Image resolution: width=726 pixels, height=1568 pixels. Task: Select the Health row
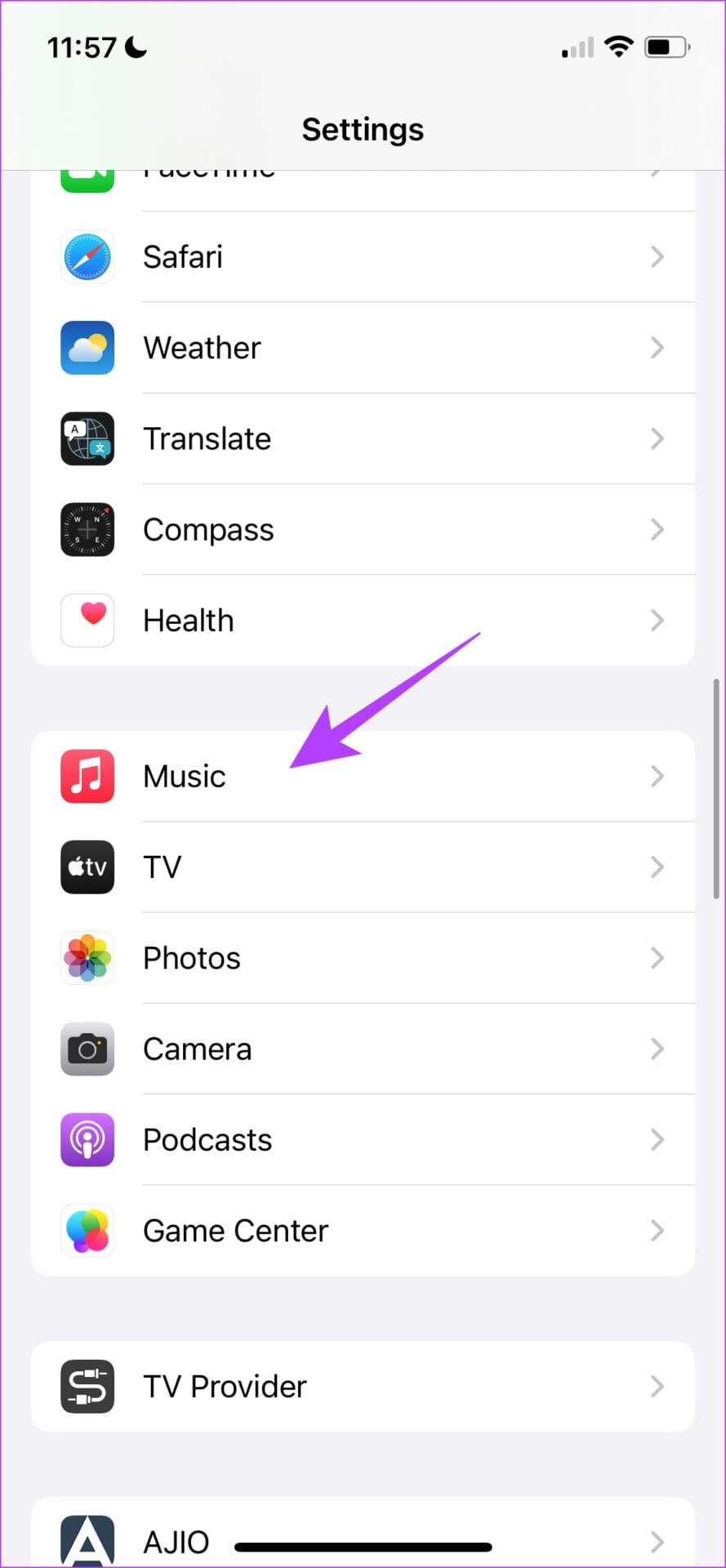coord(363,620)
